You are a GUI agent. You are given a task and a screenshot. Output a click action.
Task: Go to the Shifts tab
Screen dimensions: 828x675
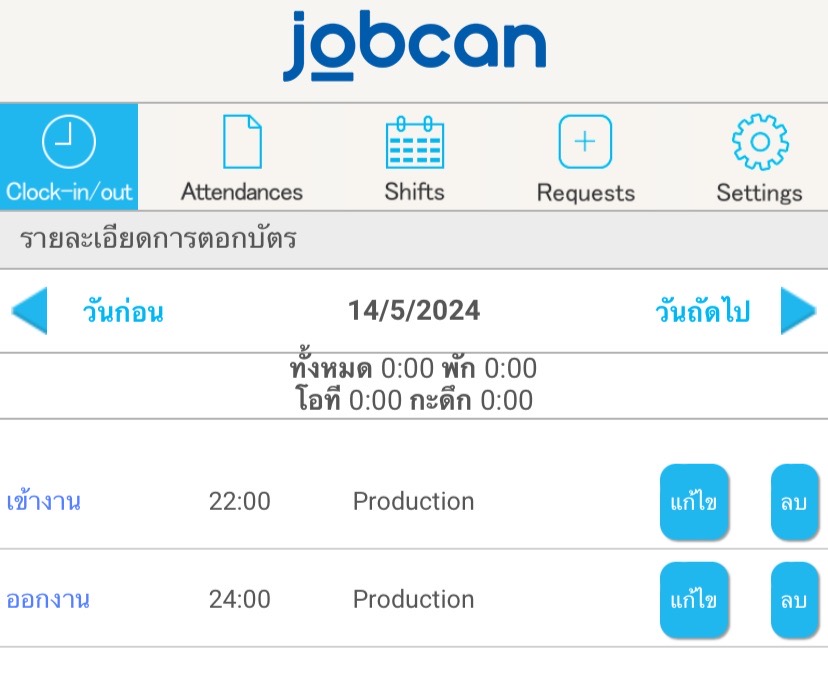[x=414, y=158]
